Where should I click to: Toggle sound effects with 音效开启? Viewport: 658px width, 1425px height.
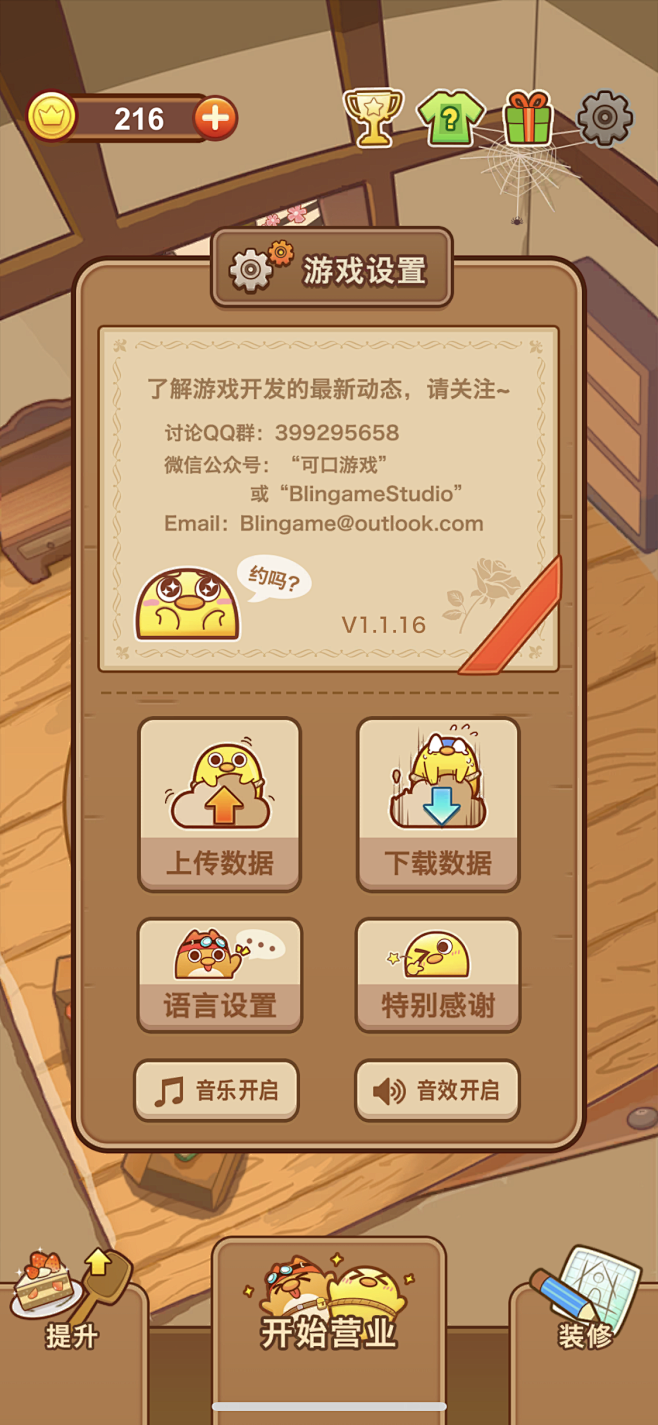coord(437,1091)
